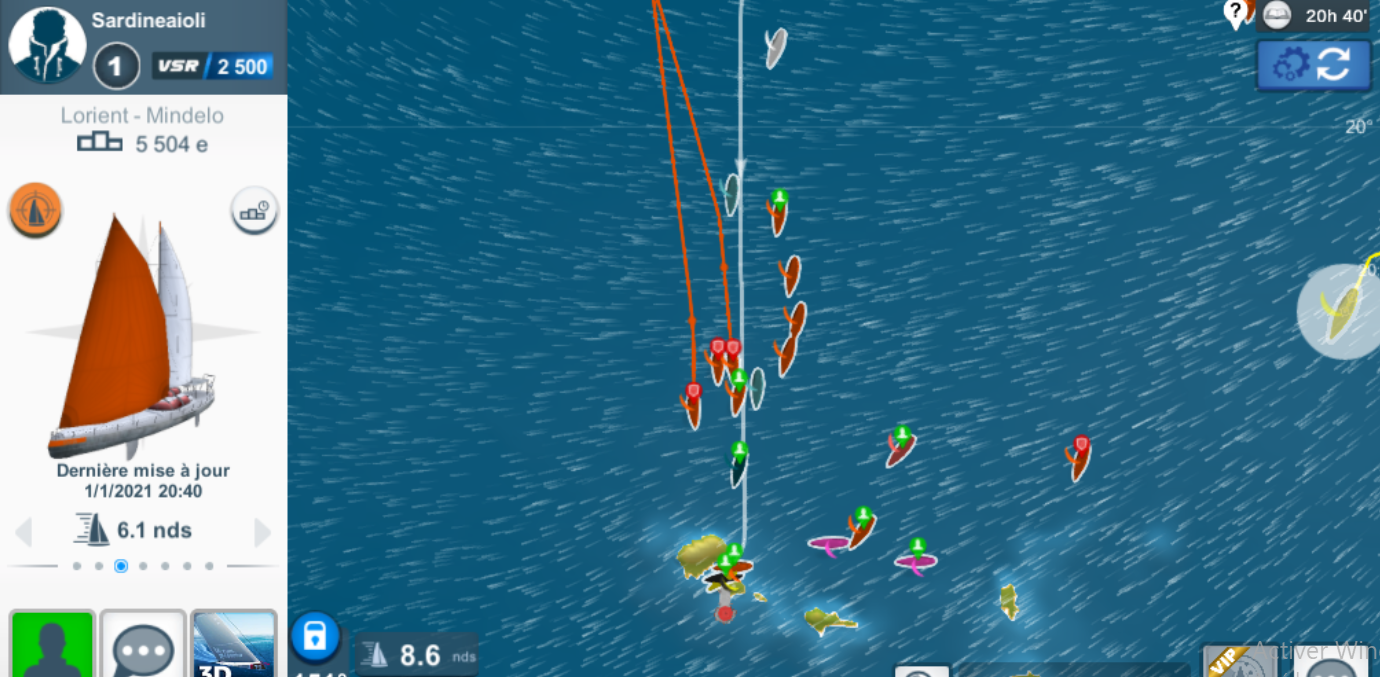1380x677 pixels.
Task: Tap the question mark help marker
Action: [1236, 13]
